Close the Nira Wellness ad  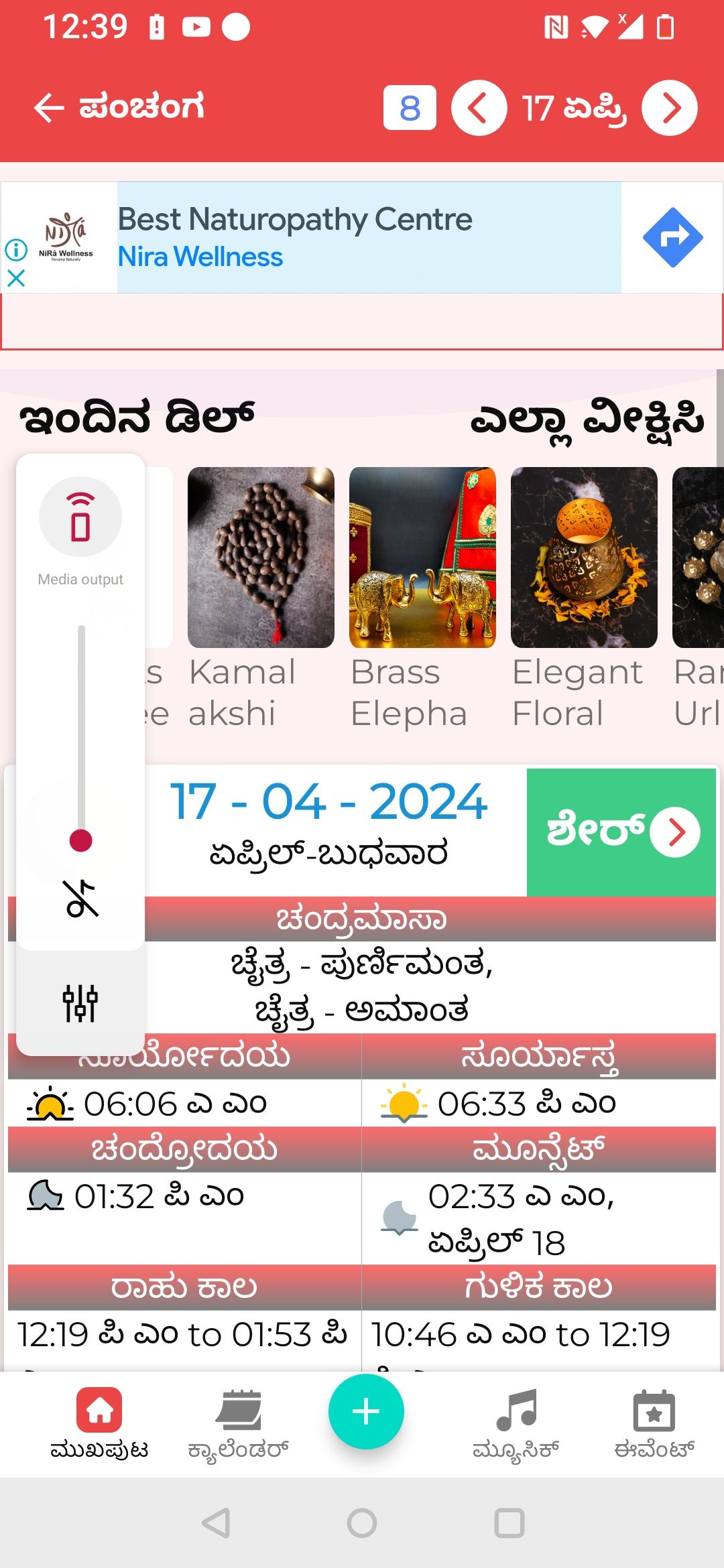click(16, 278)
